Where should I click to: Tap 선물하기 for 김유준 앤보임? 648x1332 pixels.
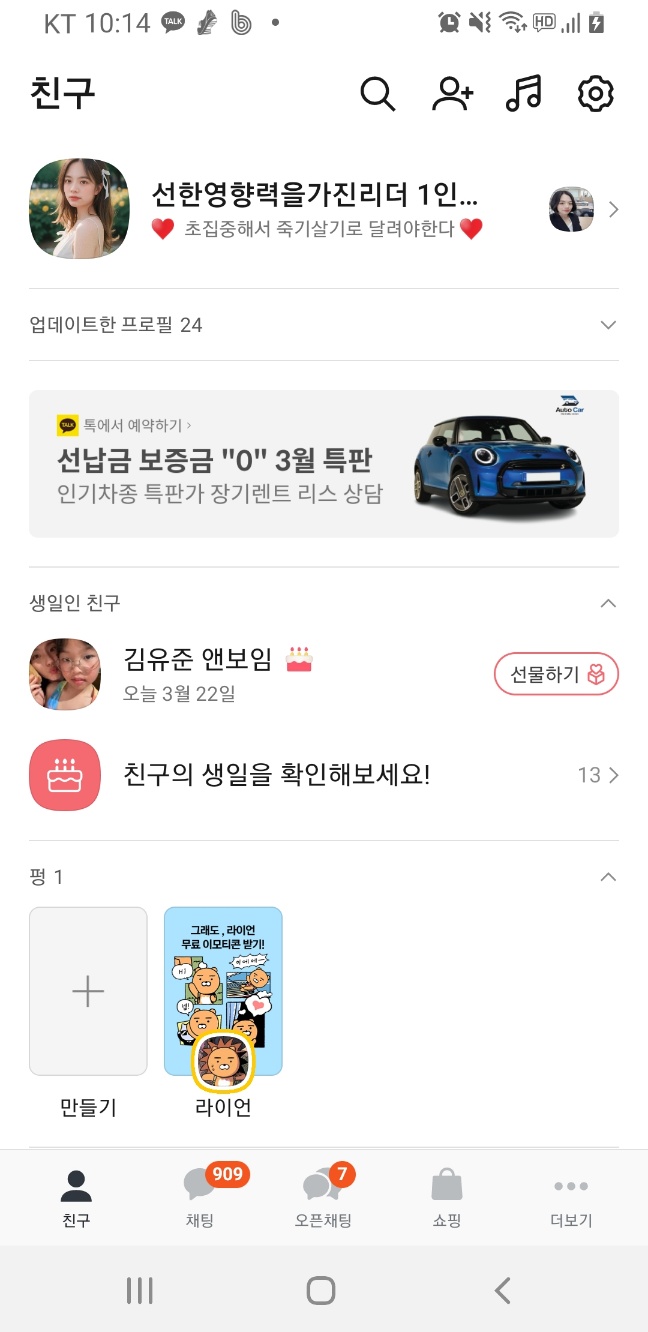[556, 675]
